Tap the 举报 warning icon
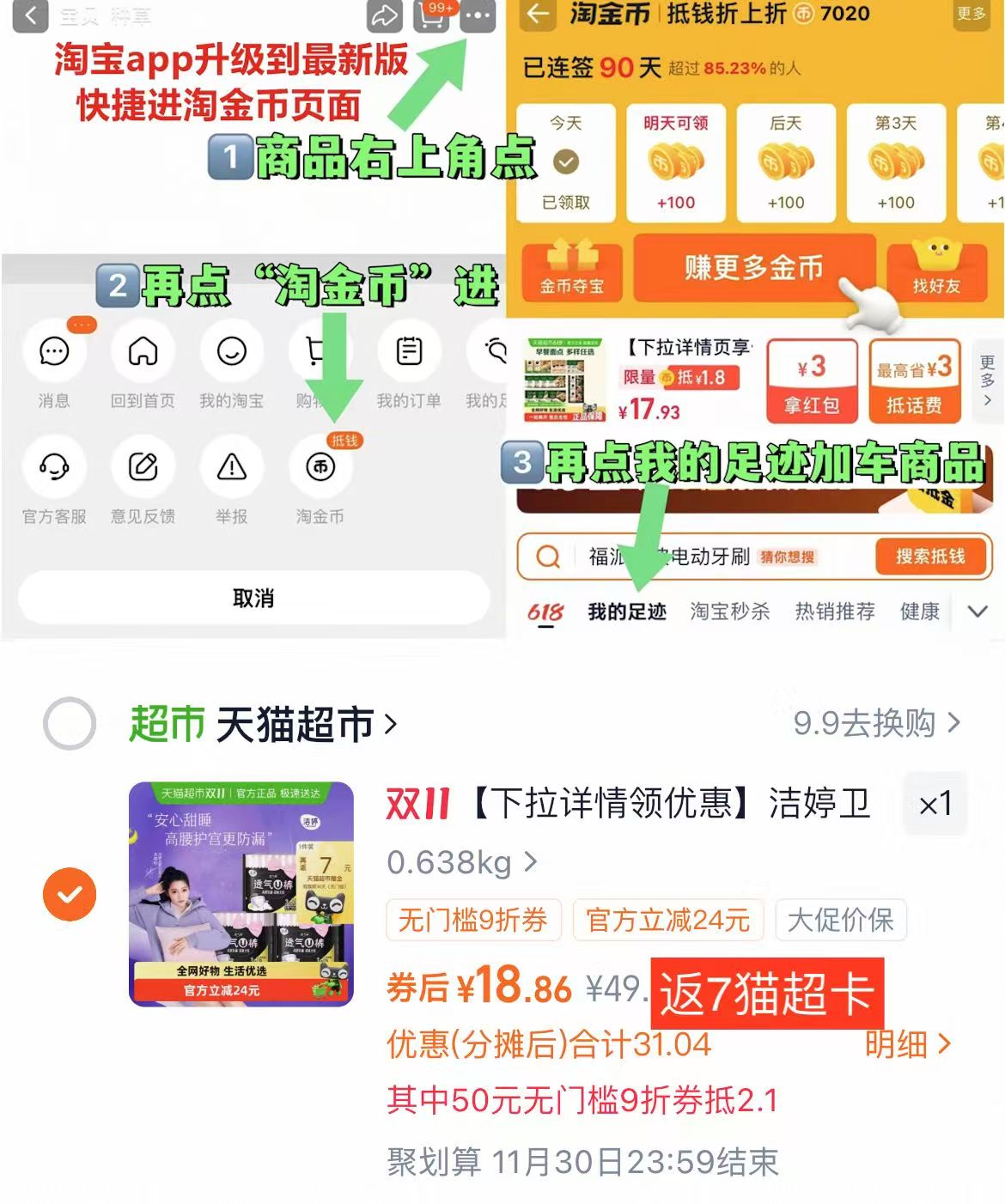Screen dimensions: 1005x1204 (231, 468)
